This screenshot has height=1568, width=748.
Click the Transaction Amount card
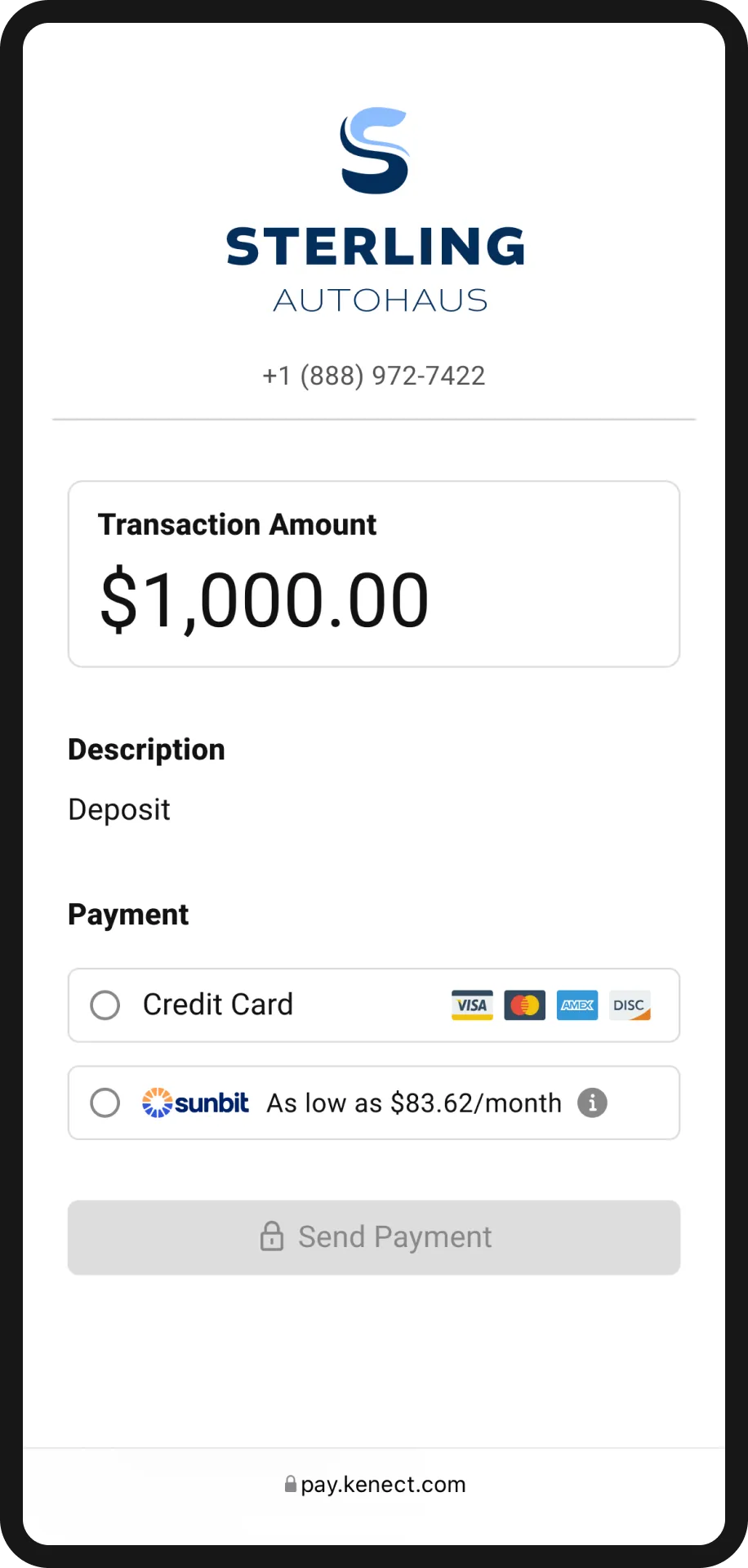pyautogui.click(x=373, y=573)
